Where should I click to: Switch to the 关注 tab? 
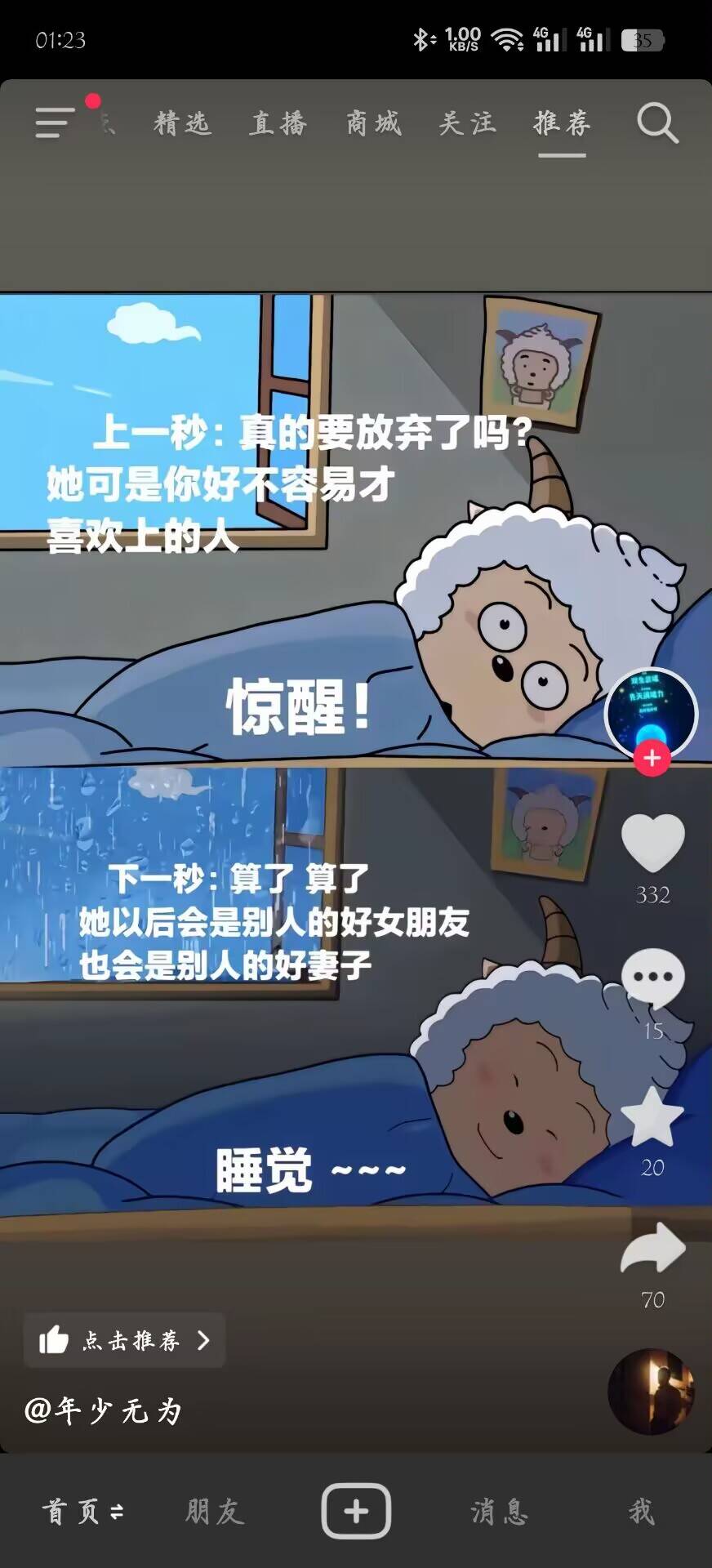tap(467, 123)
